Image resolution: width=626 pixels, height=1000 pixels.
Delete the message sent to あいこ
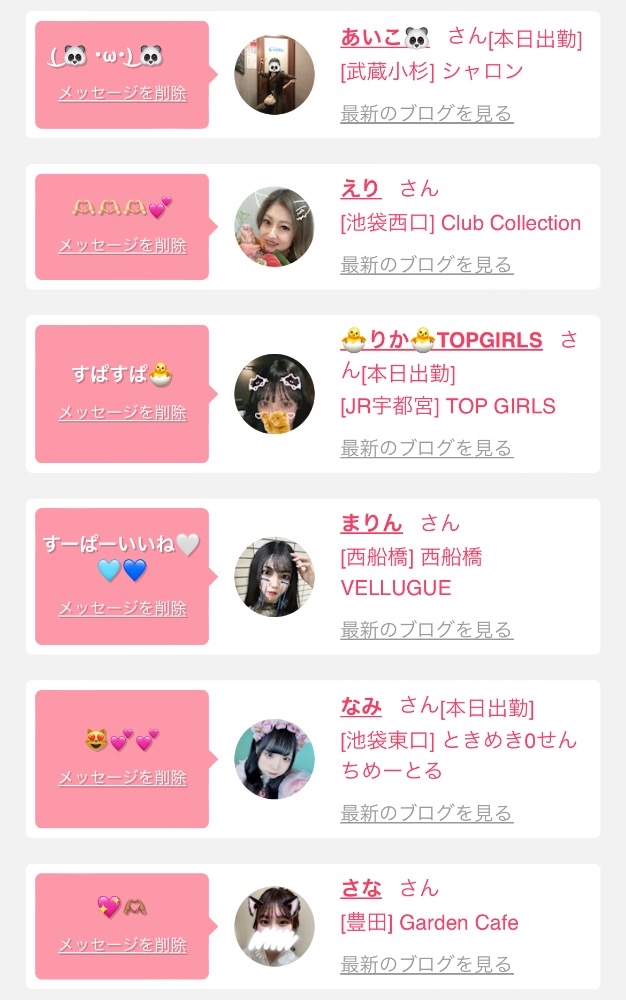point(122,93)
